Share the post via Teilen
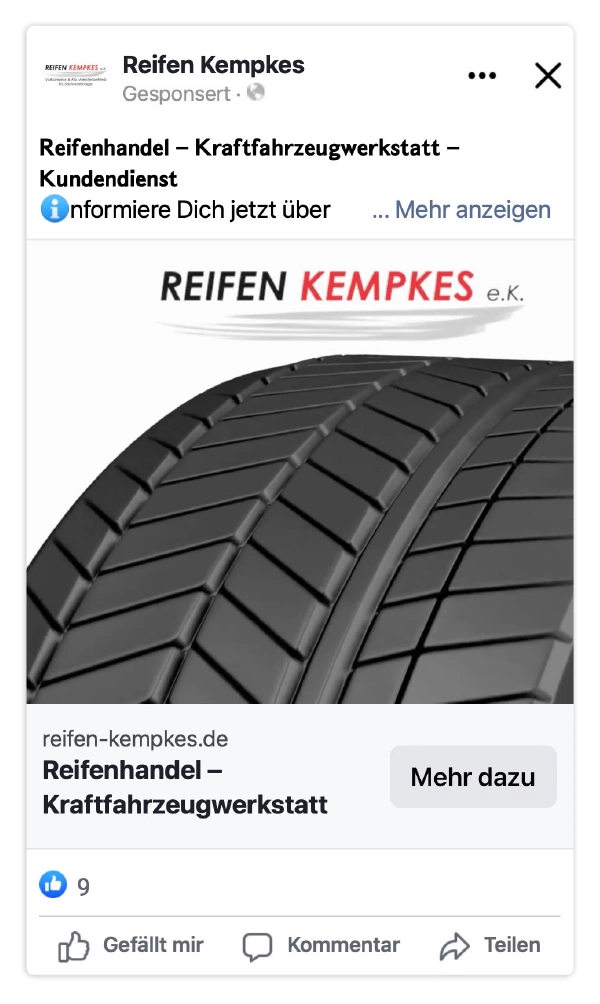 [x=490, y=945]
